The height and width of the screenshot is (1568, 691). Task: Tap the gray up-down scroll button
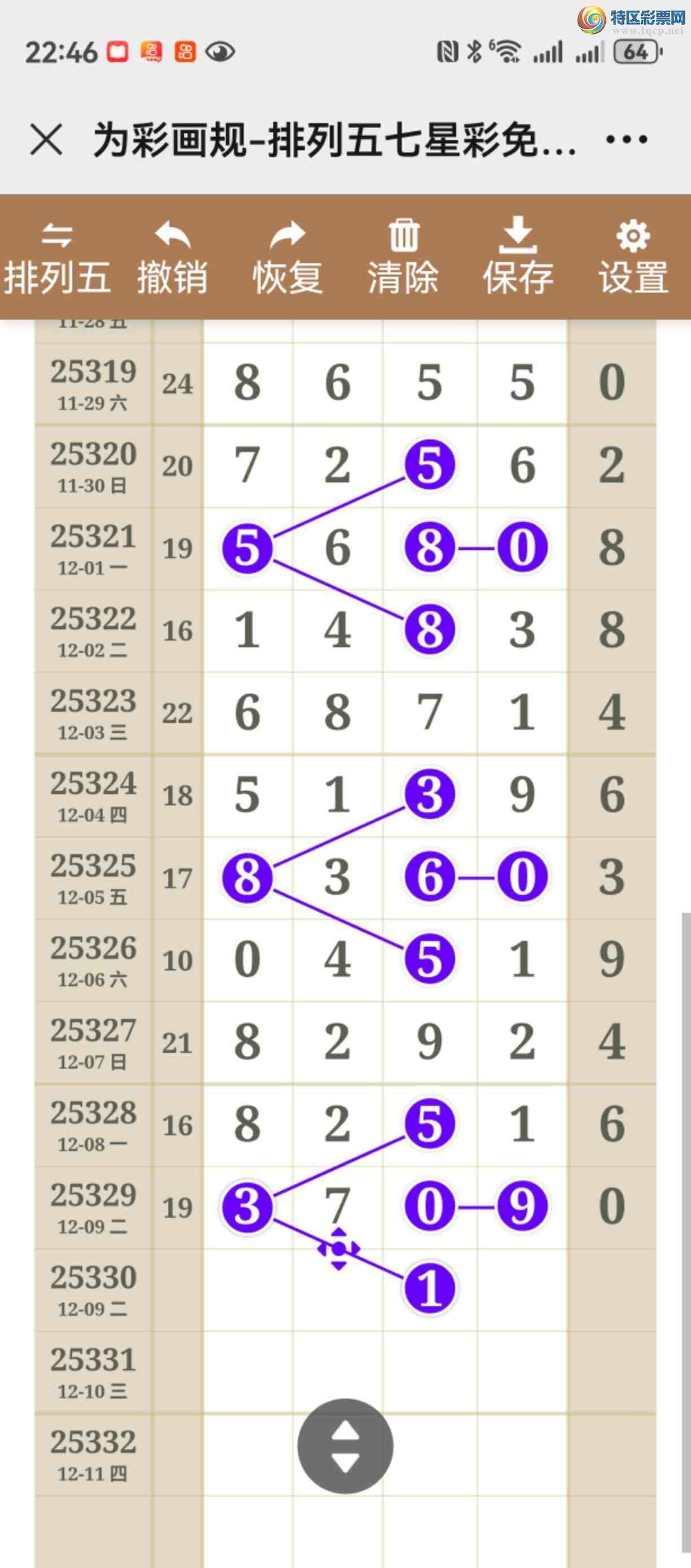click(x=345, y=1446)
